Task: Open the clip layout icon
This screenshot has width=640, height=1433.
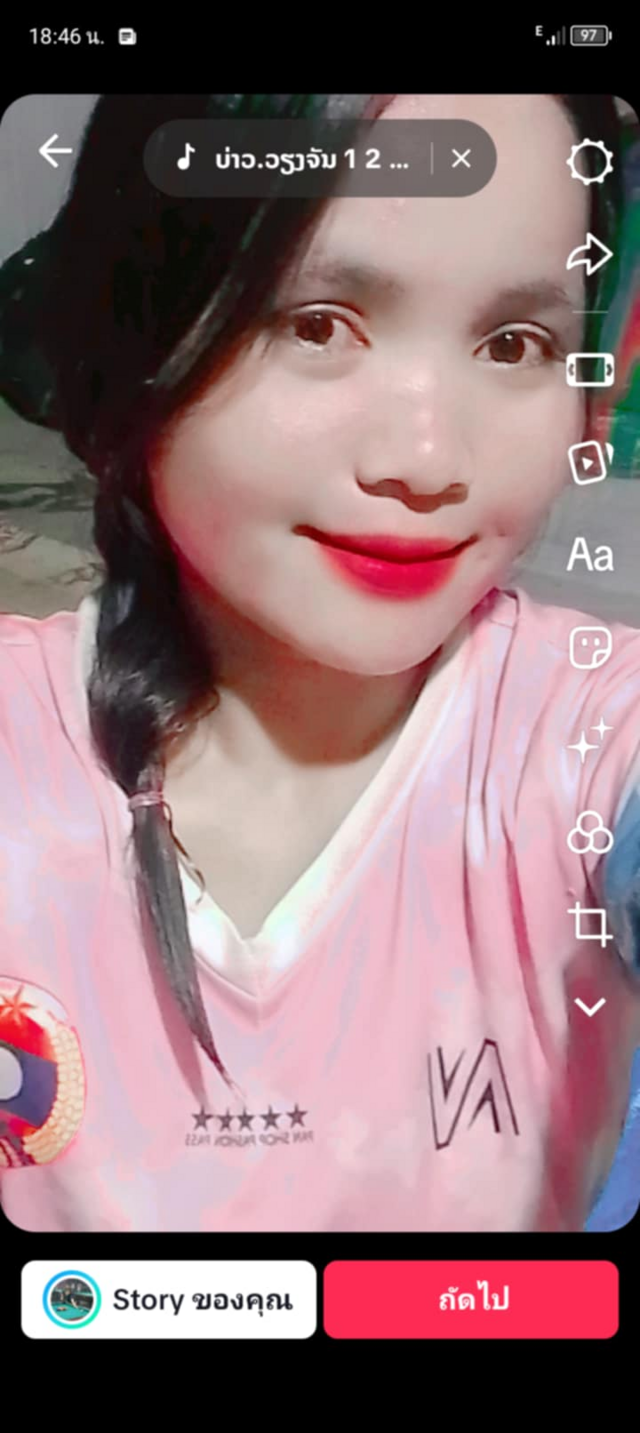Action: coord(589,369)
